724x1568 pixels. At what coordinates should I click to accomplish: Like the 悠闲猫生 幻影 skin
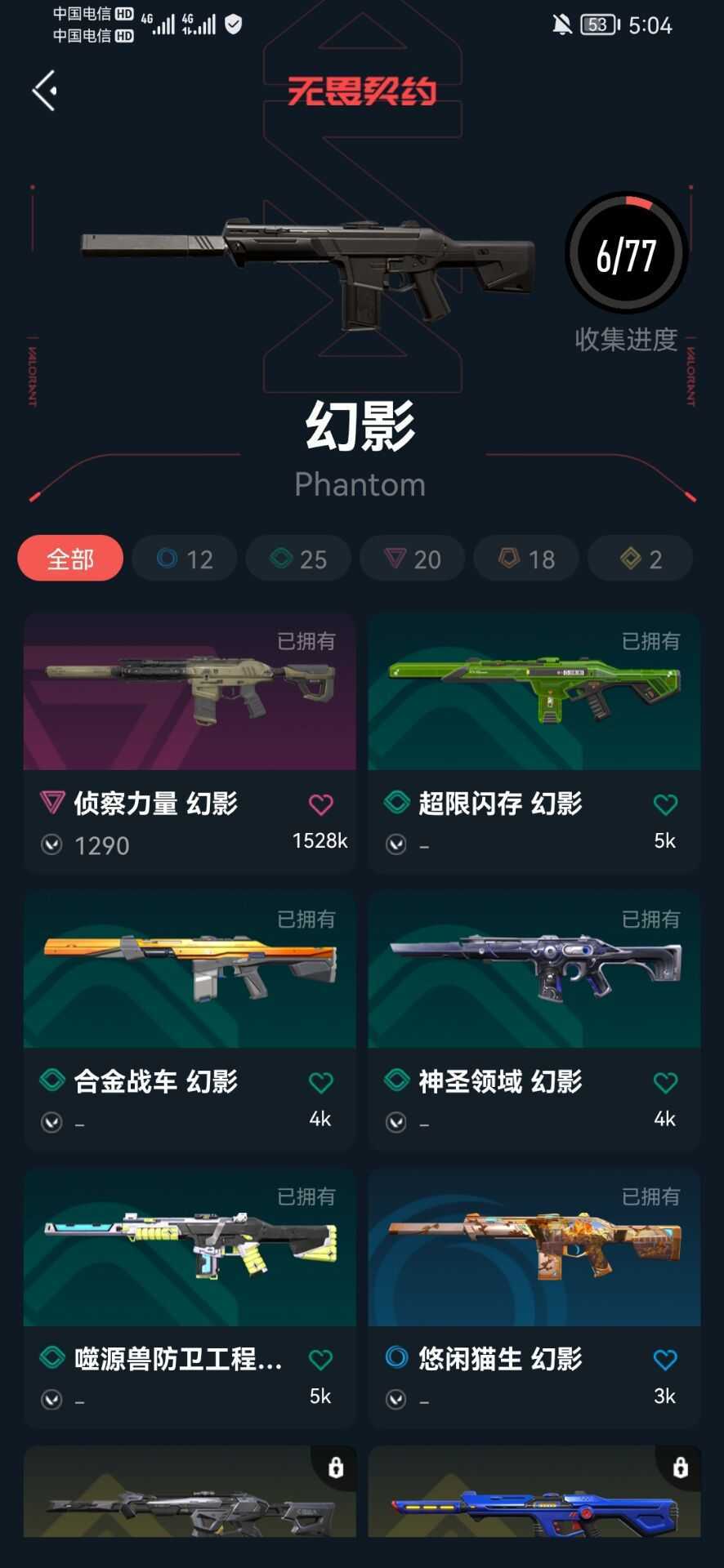665,1360
